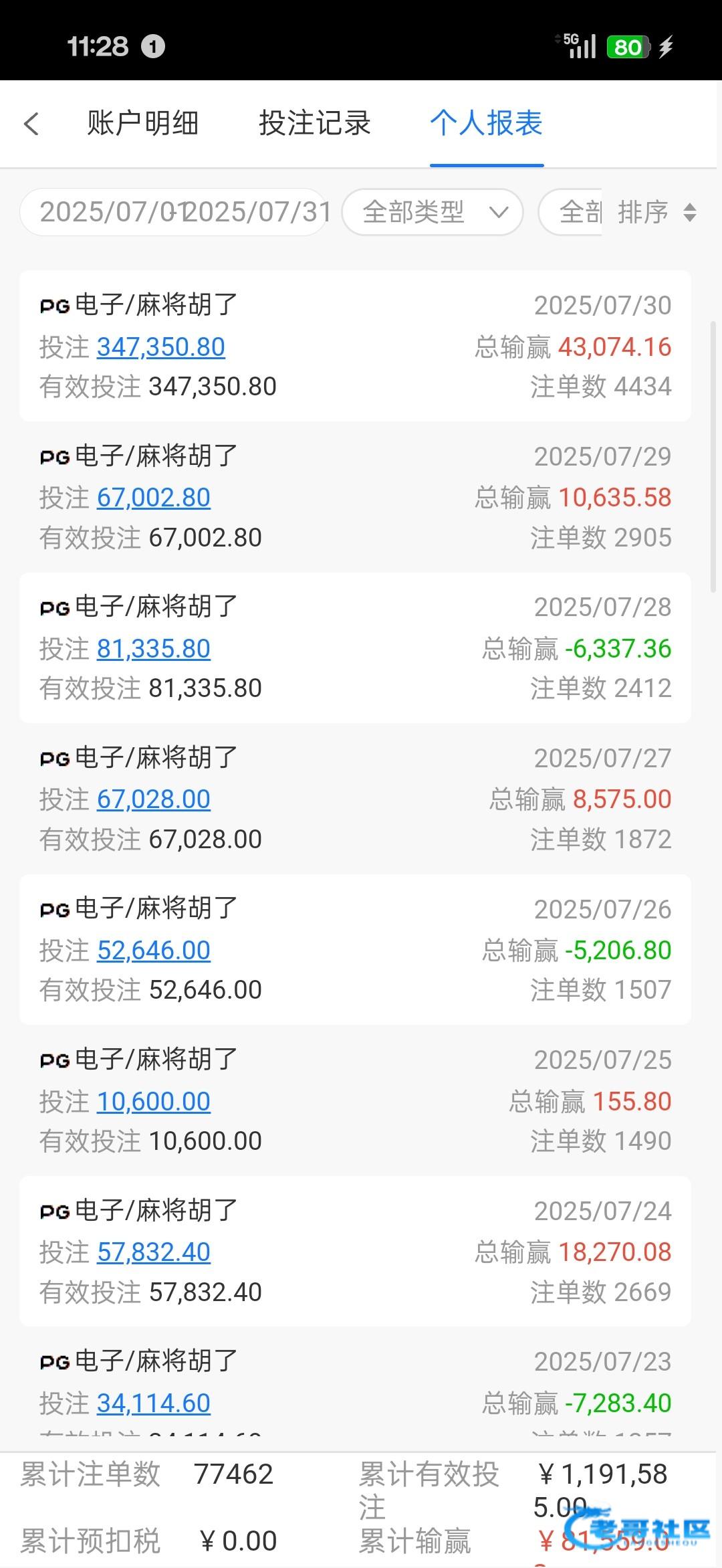Open the 347,350.80 bet amount link

click(160, 347)
